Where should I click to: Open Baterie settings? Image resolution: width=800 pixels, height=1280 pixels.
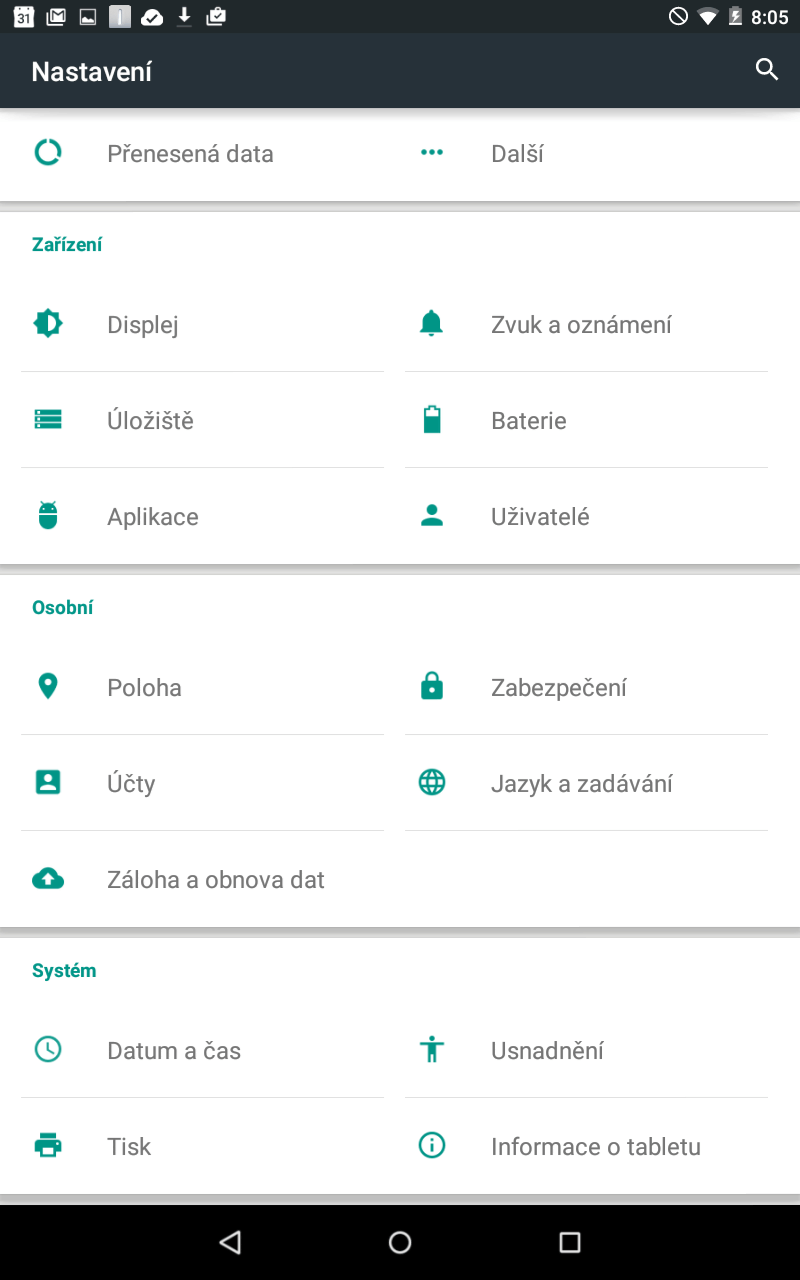[528, 421]
